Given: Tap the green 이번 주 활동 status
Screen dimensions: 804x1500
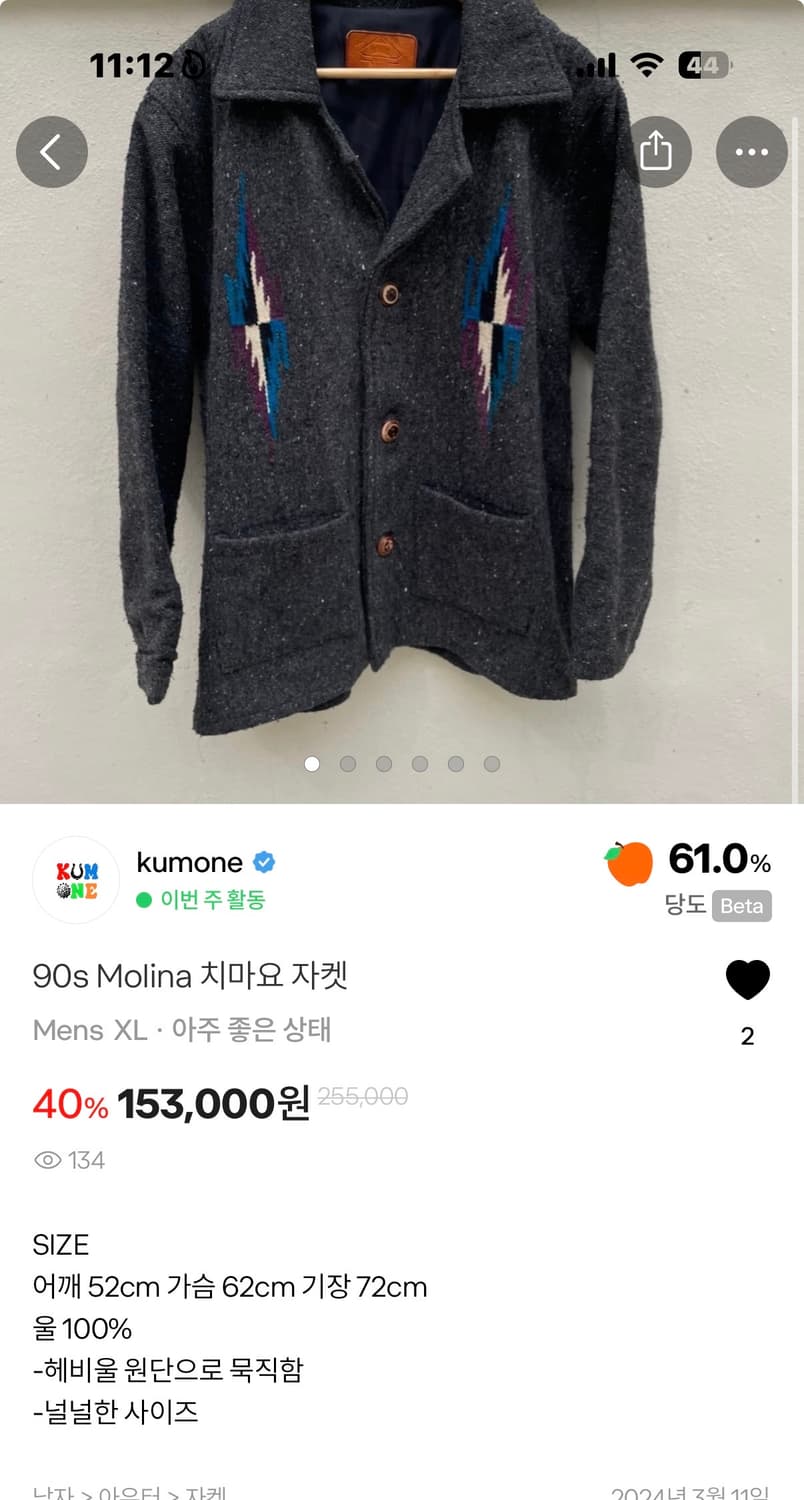Looking at the screenshot, I should (200, 900).
